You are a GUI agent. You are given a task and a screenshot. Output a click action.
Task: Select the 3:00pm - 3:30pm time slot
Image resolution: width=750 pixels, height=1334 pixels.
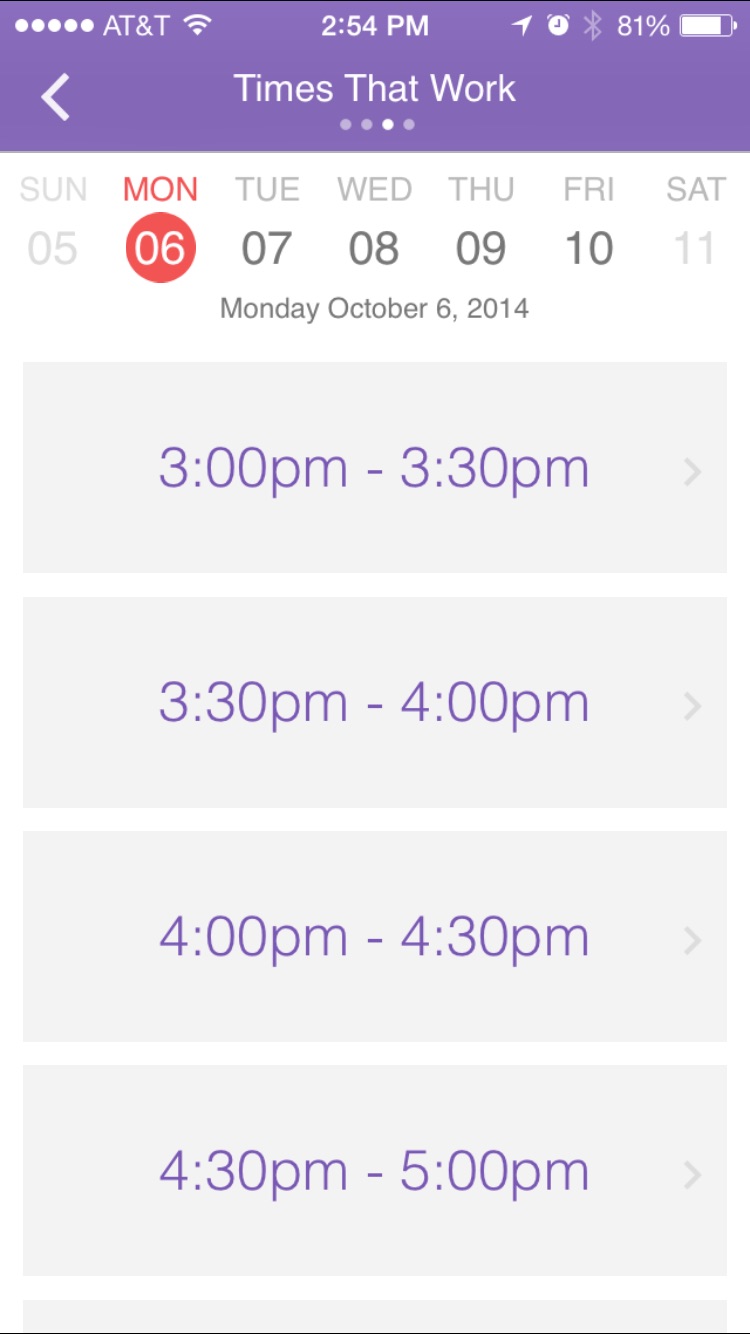tap(375, 468)
